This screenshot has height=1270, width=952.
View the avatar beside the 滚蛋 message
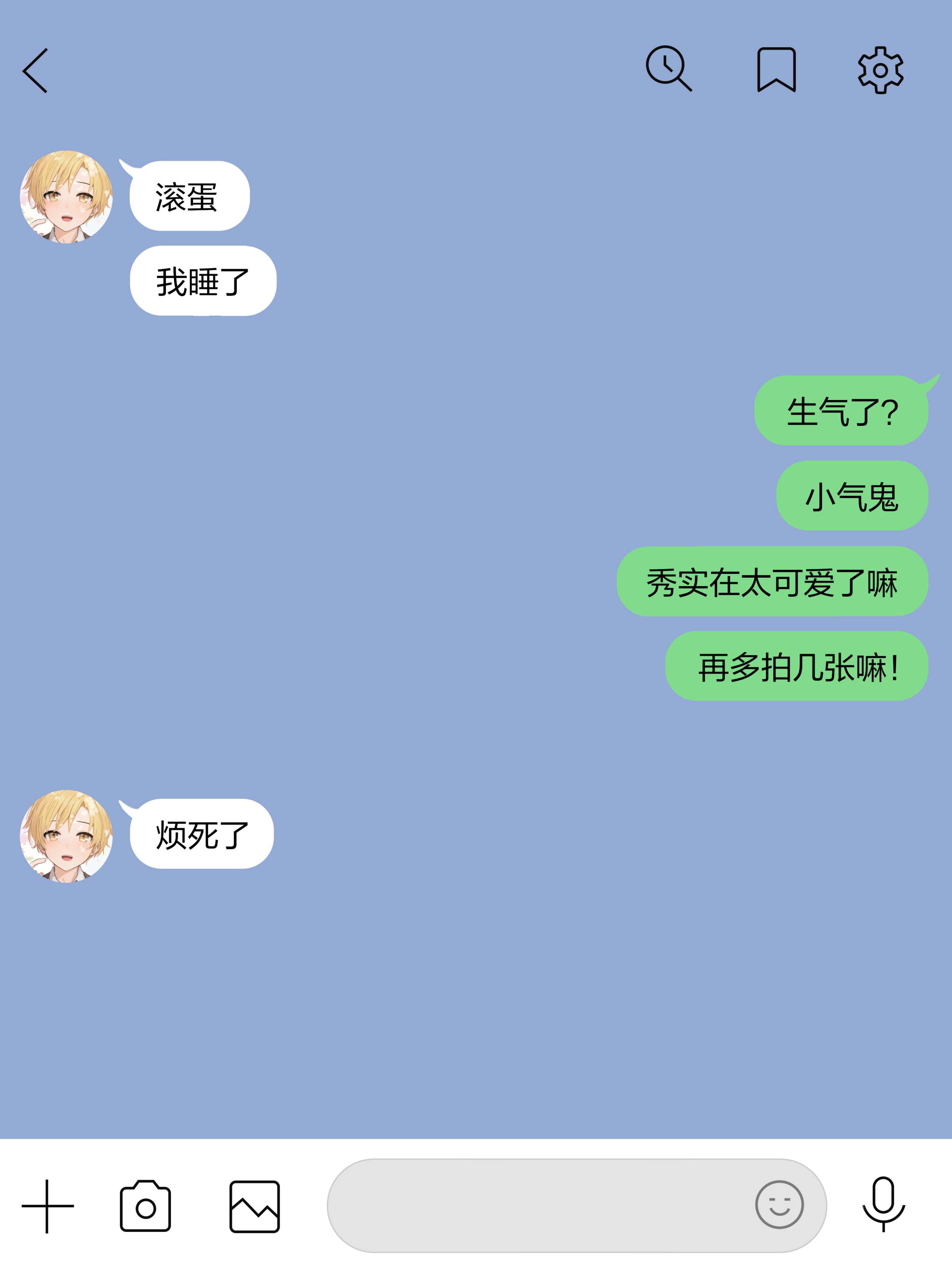click(x=67, y=197)
